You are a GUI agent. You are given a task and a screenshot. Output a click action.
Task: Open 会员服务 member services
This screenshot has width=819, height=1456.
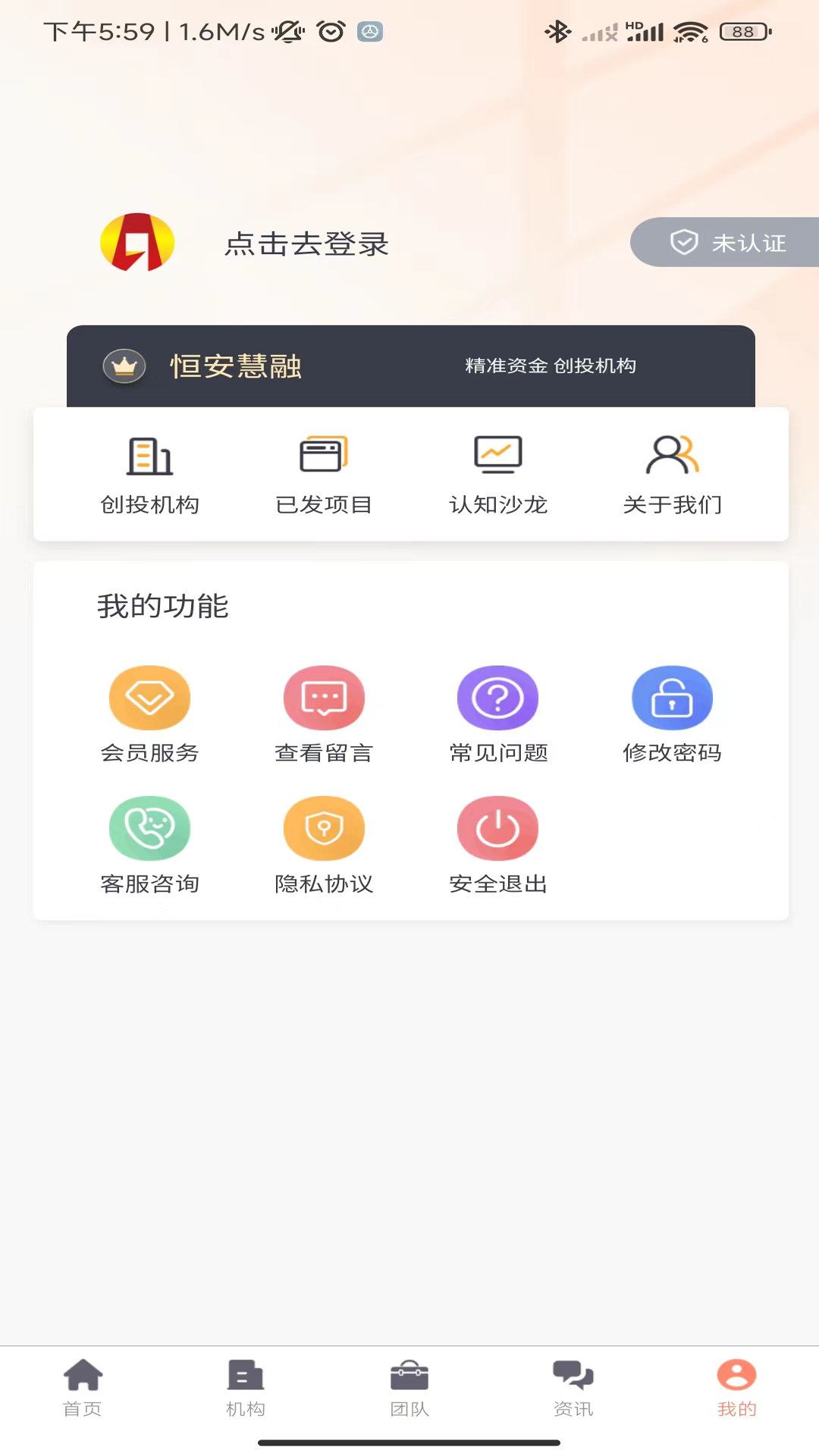[150, 714]
